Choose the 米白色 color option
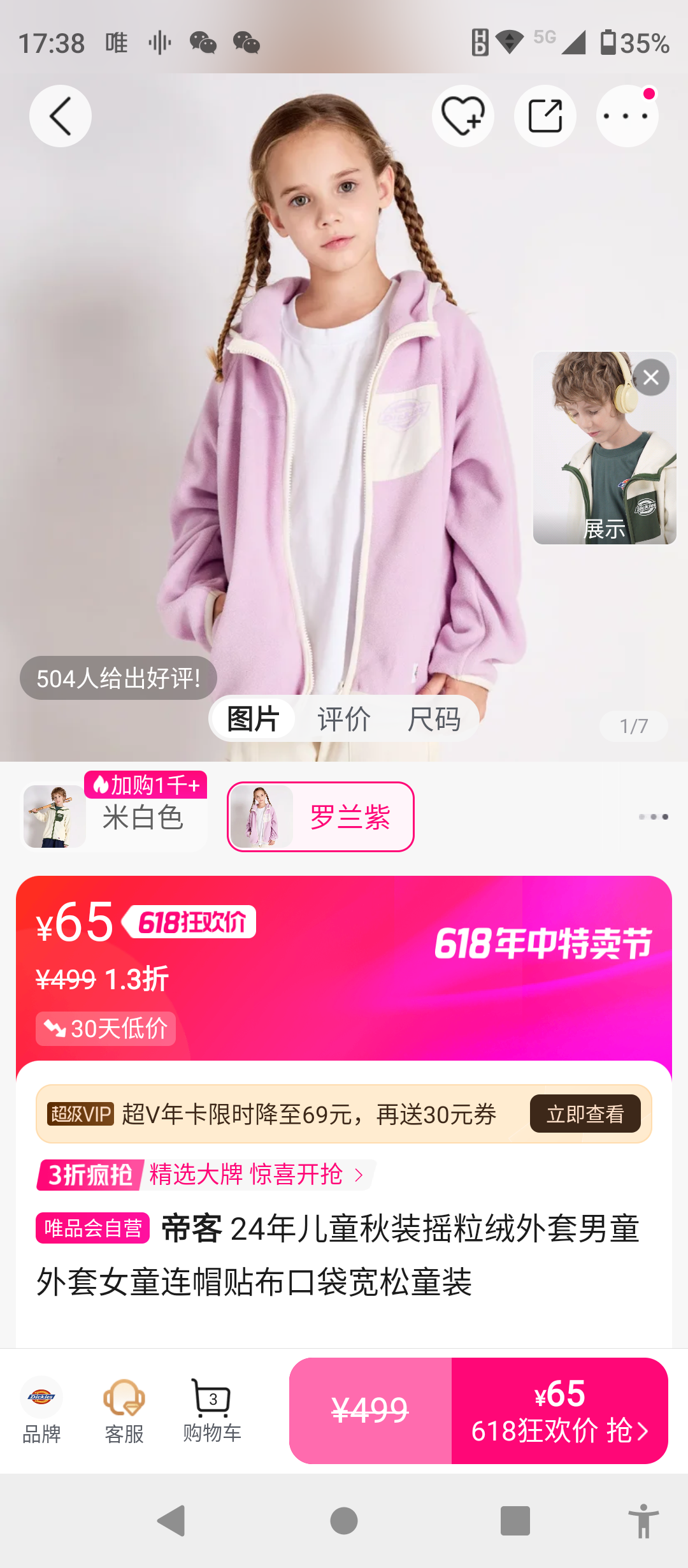688x1568 pixels. [x=115, y=817]
